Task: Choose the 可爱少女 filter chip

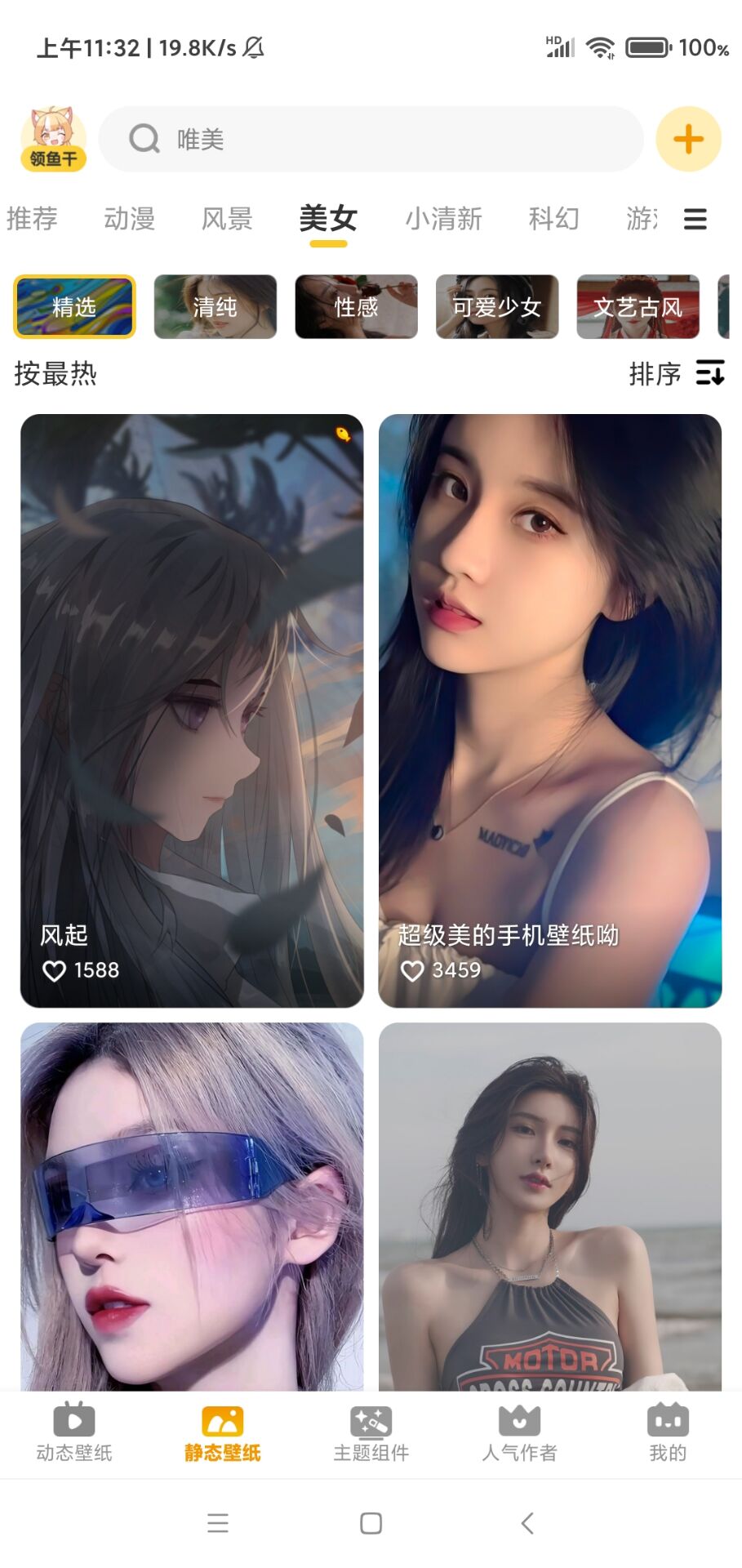Action: tap(497, 307)
